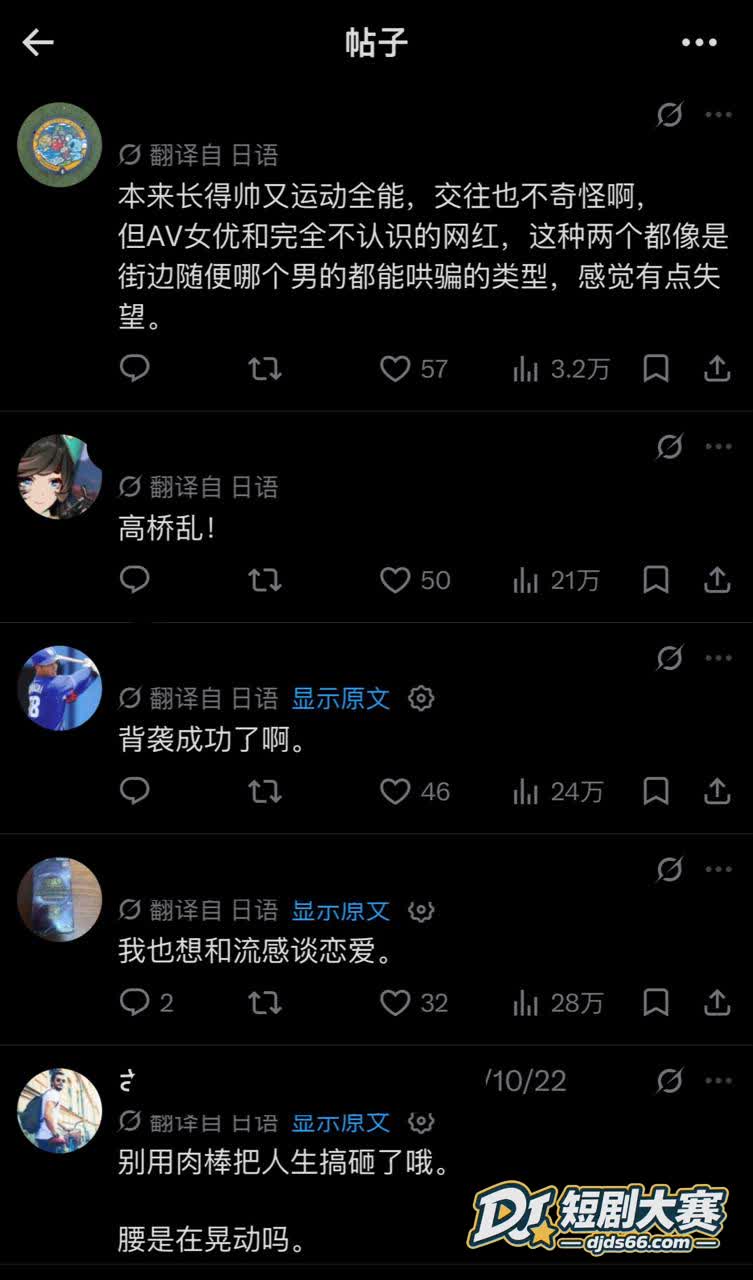Open profile avatar of the 高桥乱 poster
The width and height of the screenshot is (753, 1280).
pyautogui.click(x=60, y=477)
